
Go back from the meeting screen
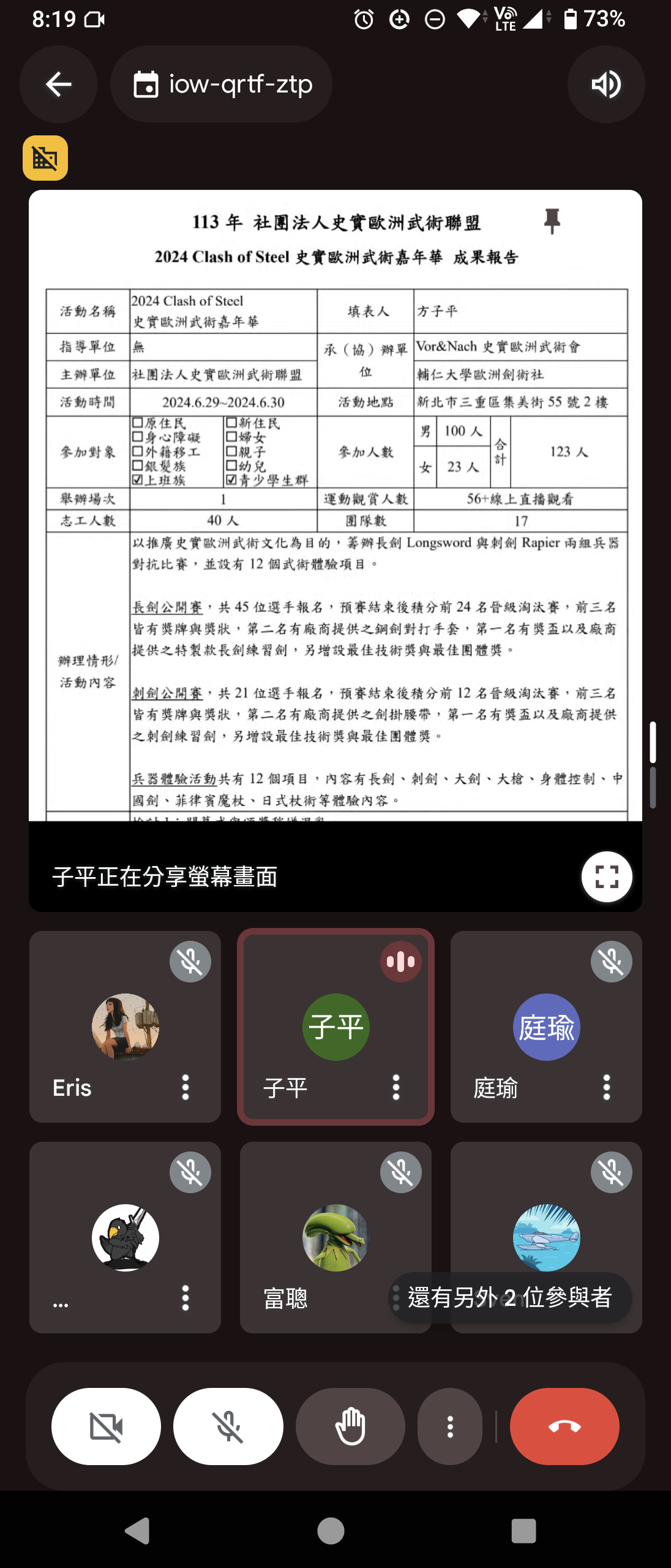click(x=58, y=84)
